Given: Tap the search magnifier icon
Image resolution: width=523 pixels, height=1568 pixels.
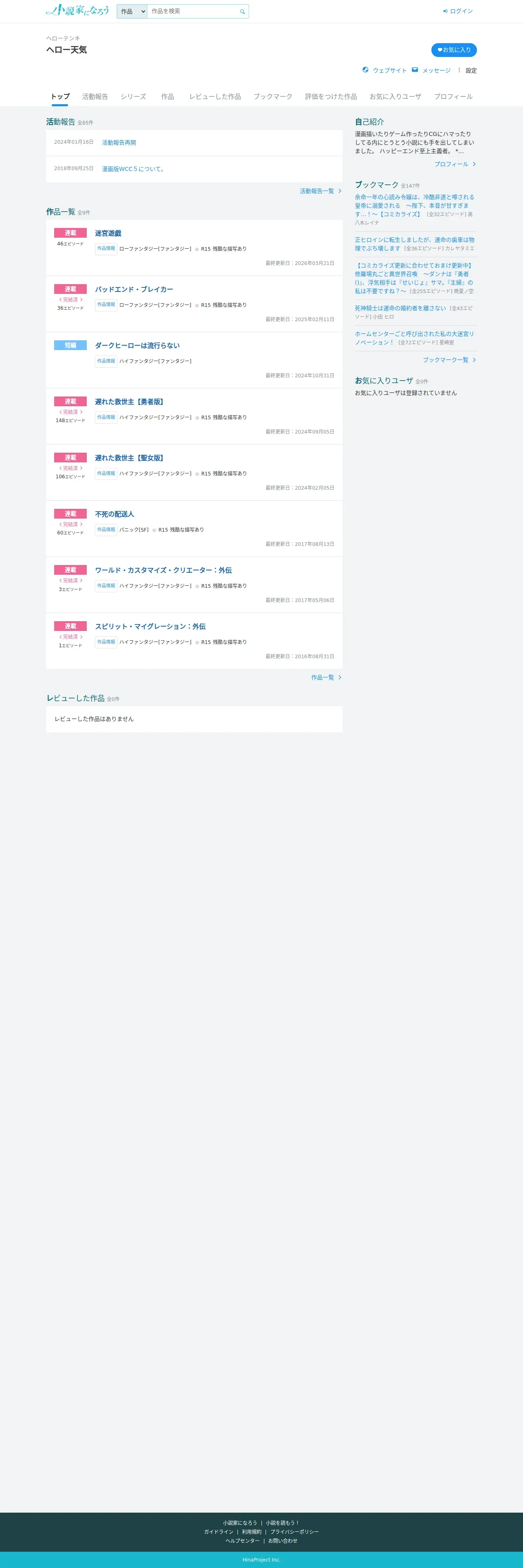Looking at the screenshot, I should [x=242, y=11].
